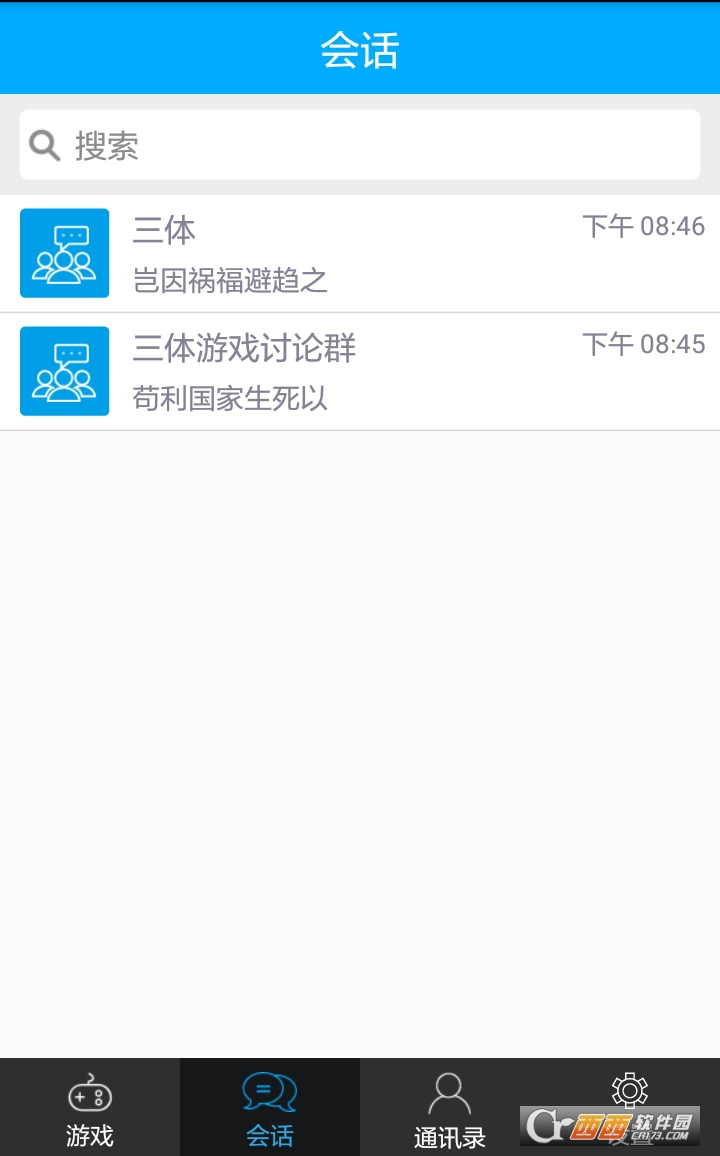Switch to the 通讯录 tab

point(450,1106)
